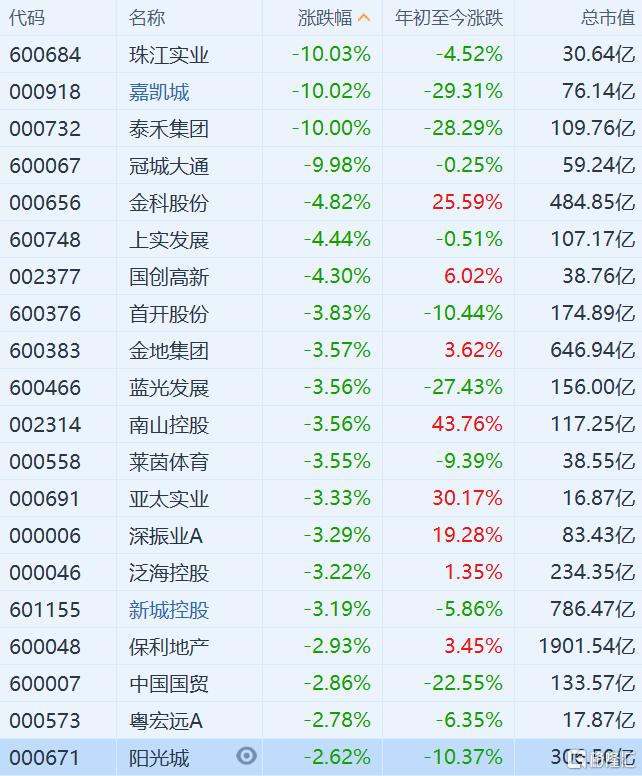Screen dimensions: 642x776
Task: Open 上实发展 stock row
Action: point(169,240)
